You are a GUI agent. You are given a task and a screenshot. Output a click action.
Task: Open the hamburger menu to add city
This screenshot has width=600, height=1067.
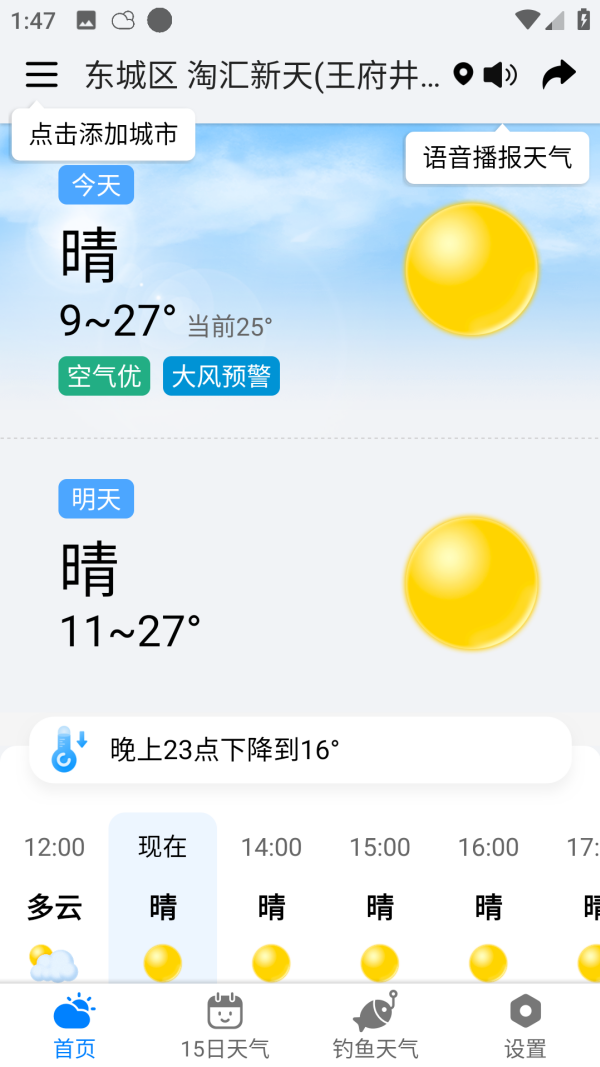click(42, 75)
